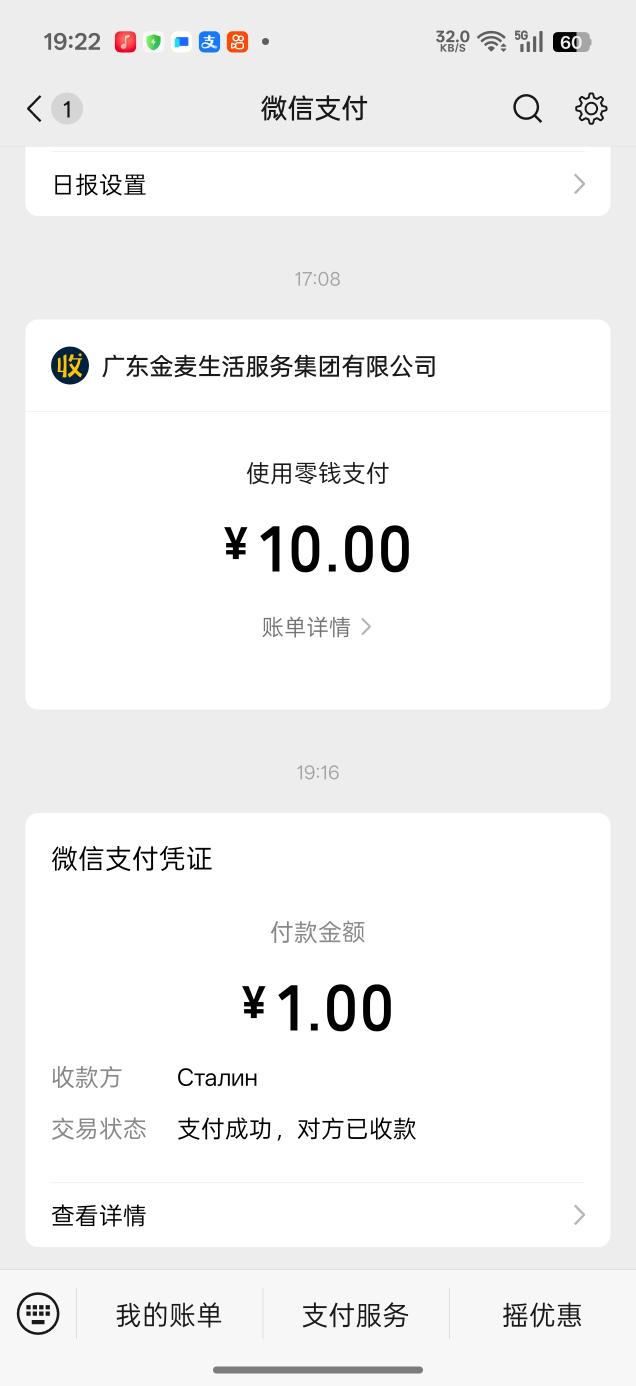The height and width of the screenshot is (1386, 636).
Task: Open the 日报设置 row
Action: pos(317,185)
